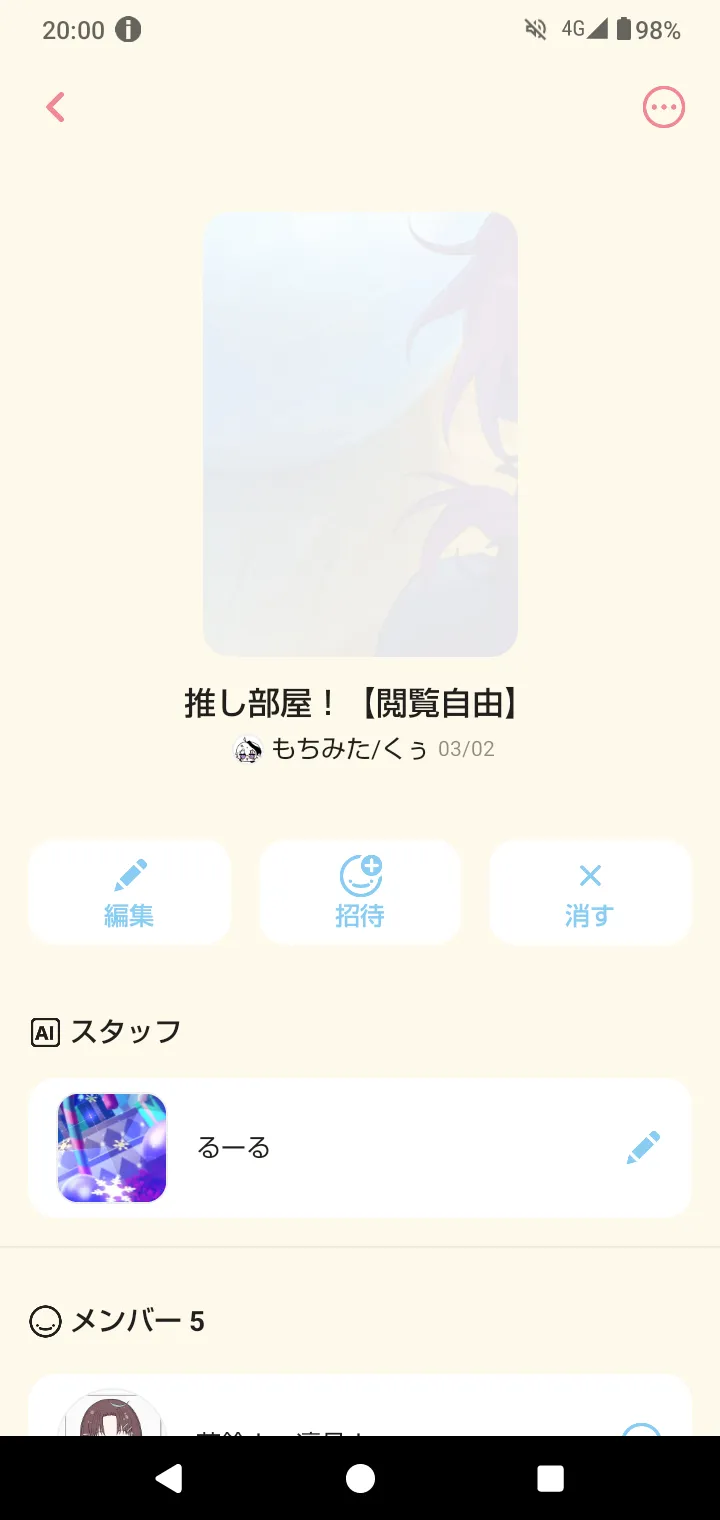The image size is (720, 1520).
Task: Tap the 編集 edit button
Action: [129, 892]
